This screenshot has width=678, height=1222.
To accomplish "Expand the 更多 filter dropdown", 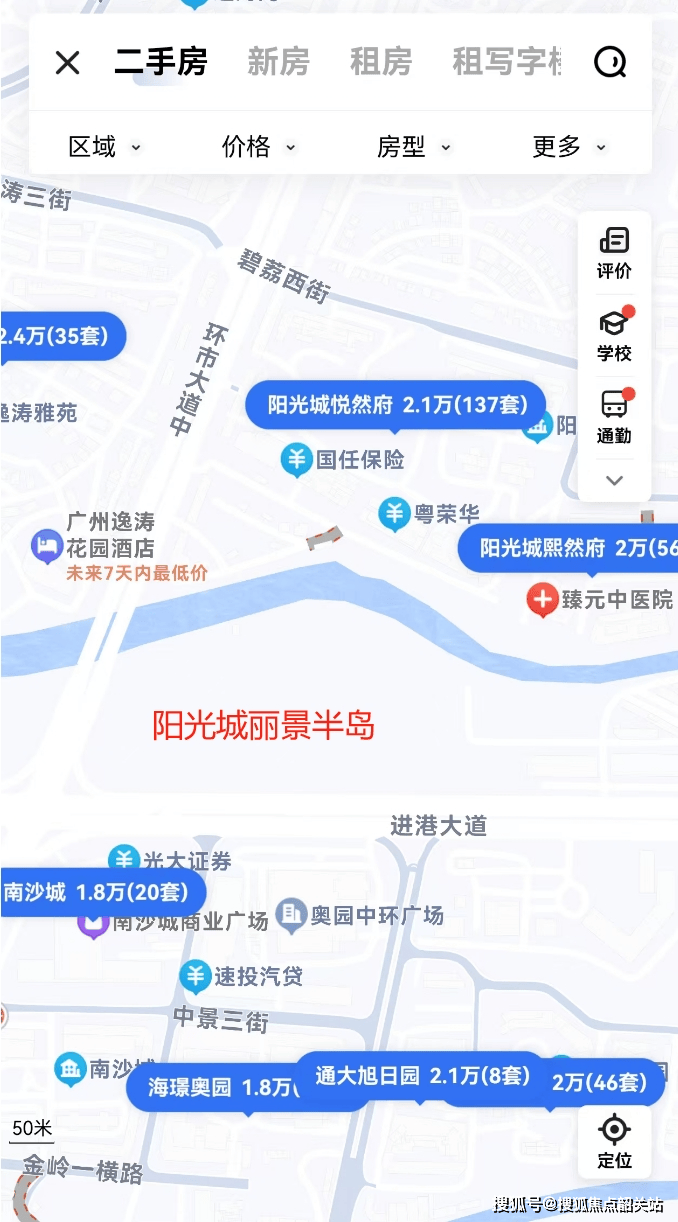I will click(569, 147).
